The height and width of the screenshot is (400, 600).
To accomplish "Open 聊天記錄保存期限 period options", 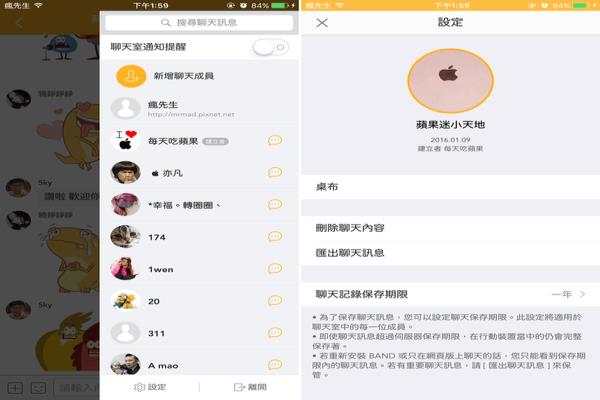I will coord(448,294).
